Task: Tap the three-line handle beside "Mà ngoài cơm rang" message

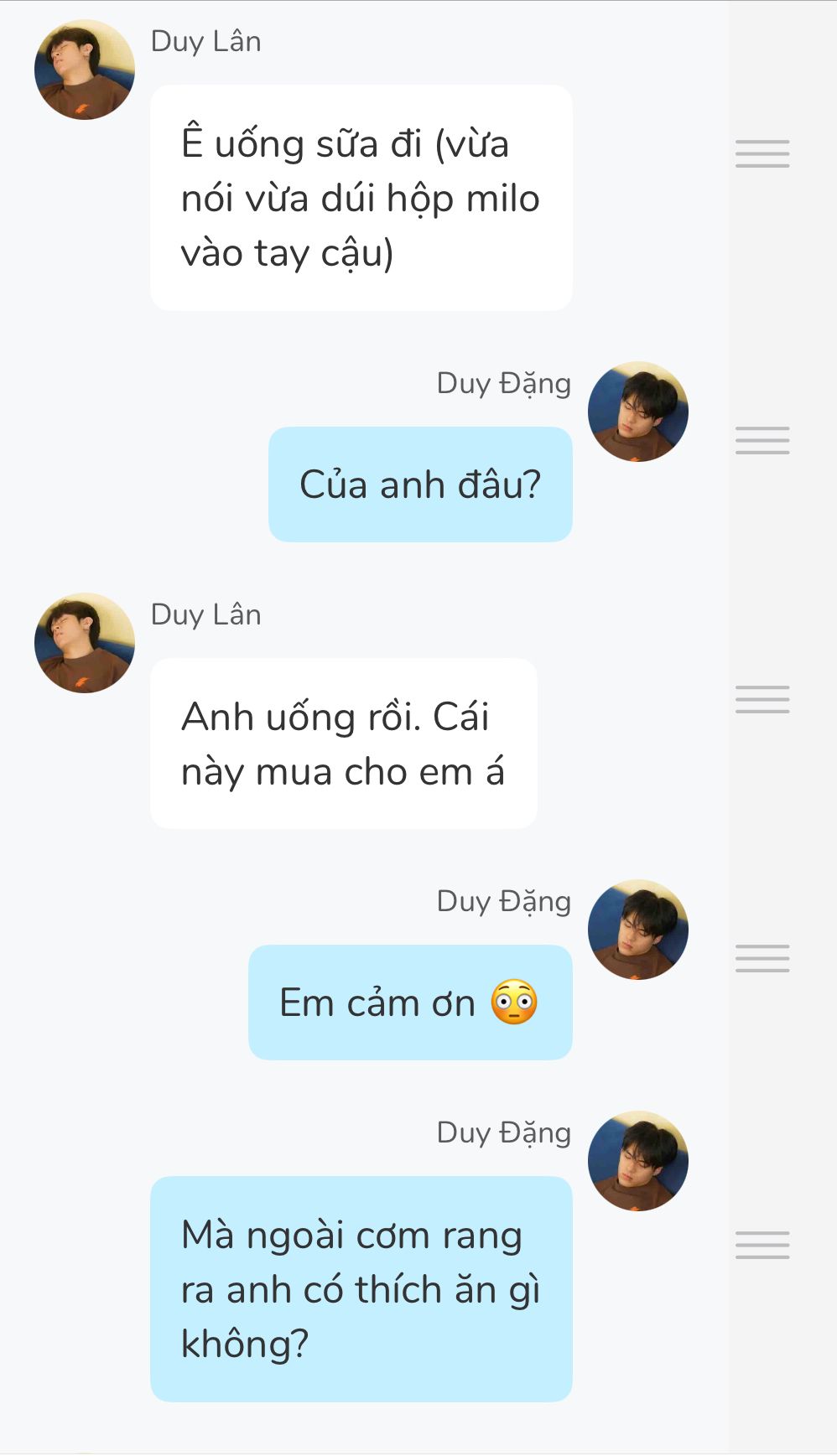Action: click(x=762, y=1245)
